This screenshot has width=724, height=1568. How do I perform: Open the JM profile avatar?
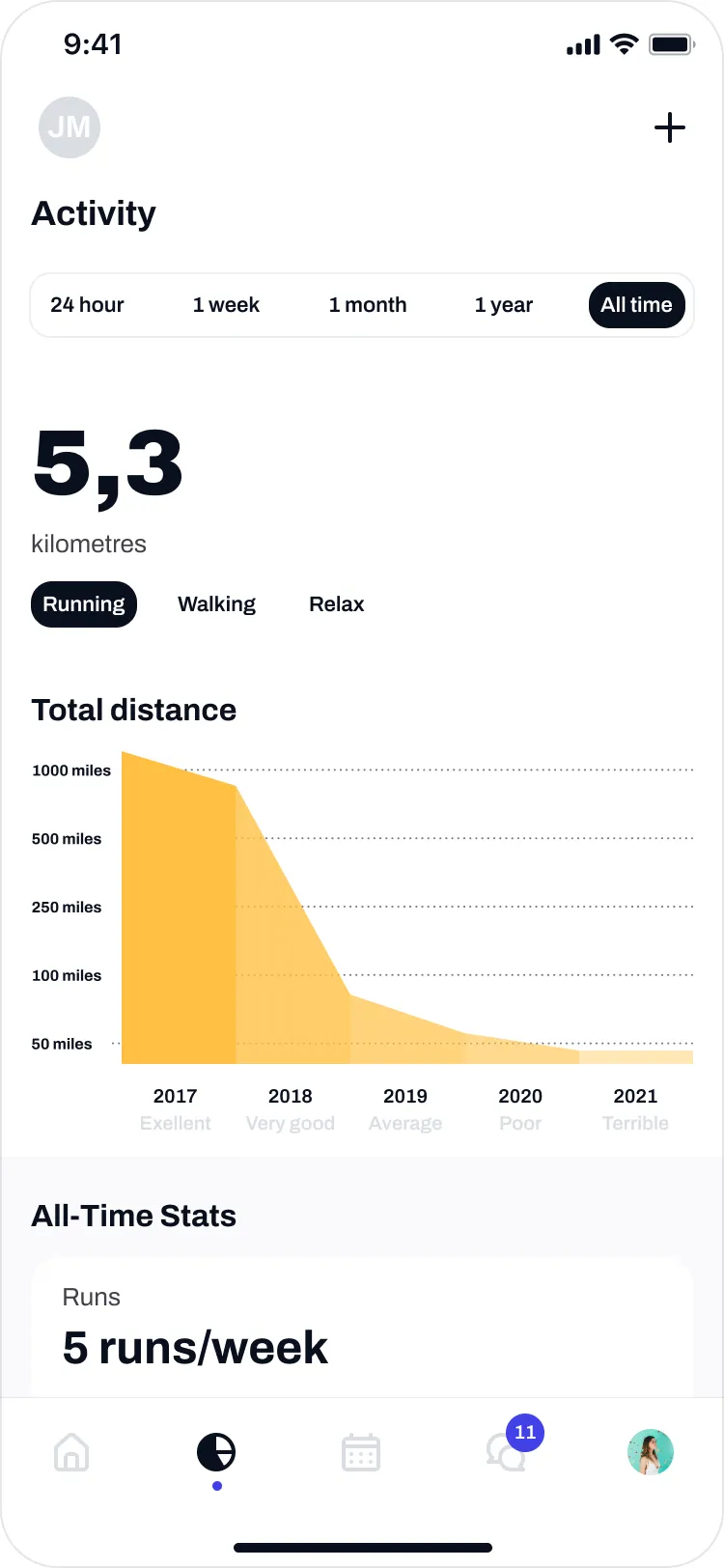pos(70,127)
